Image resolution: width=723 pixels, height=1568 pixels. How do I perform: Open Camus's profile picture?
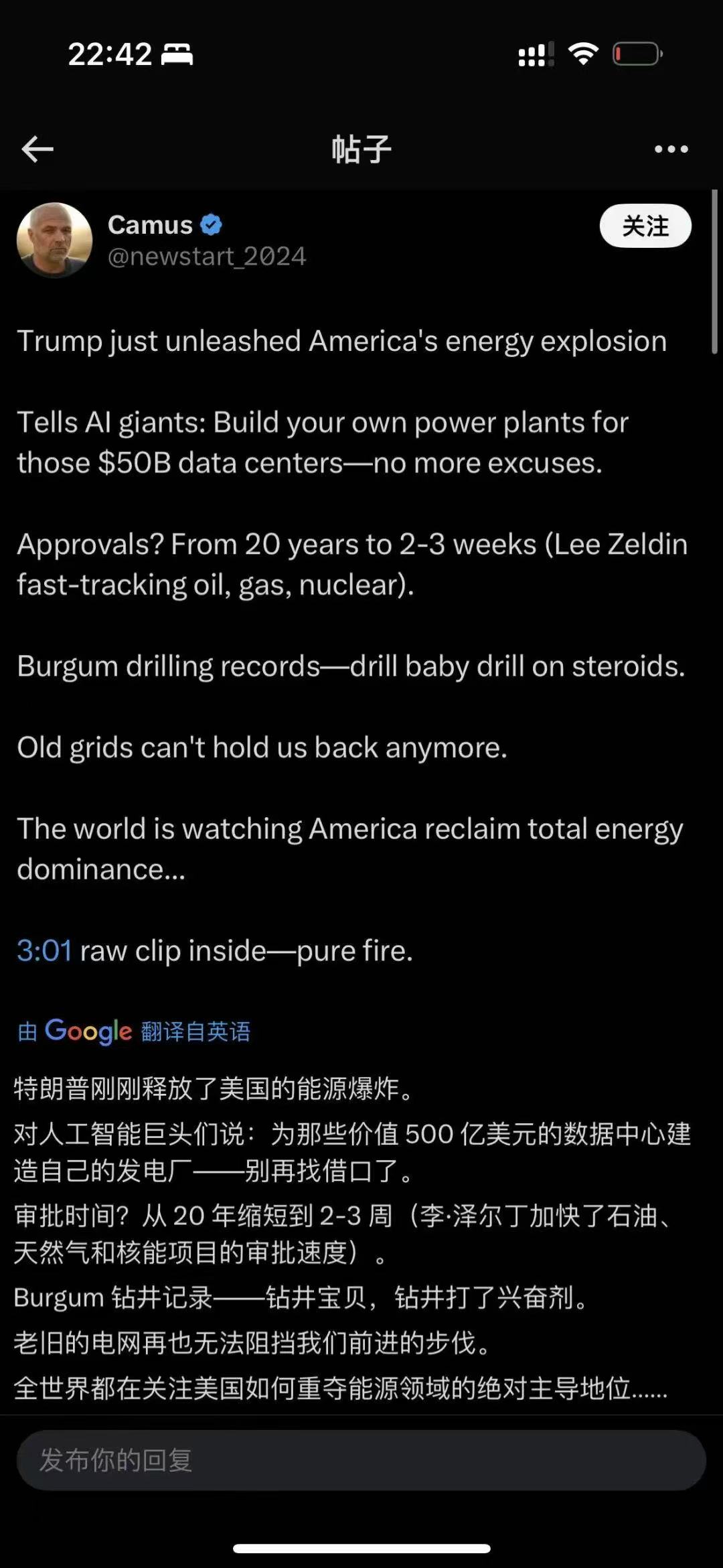click(54, 240)
